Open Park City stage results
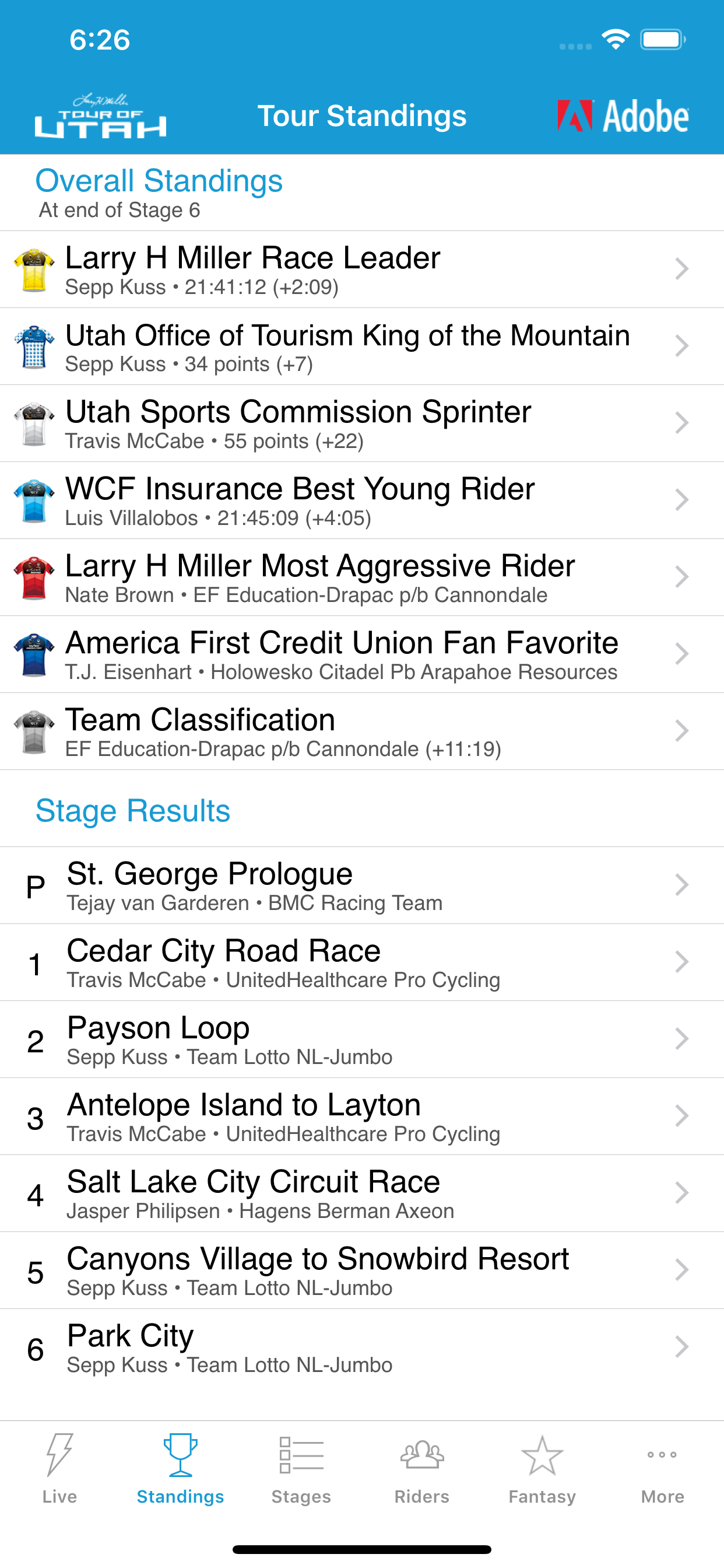 pos(361,1347)
